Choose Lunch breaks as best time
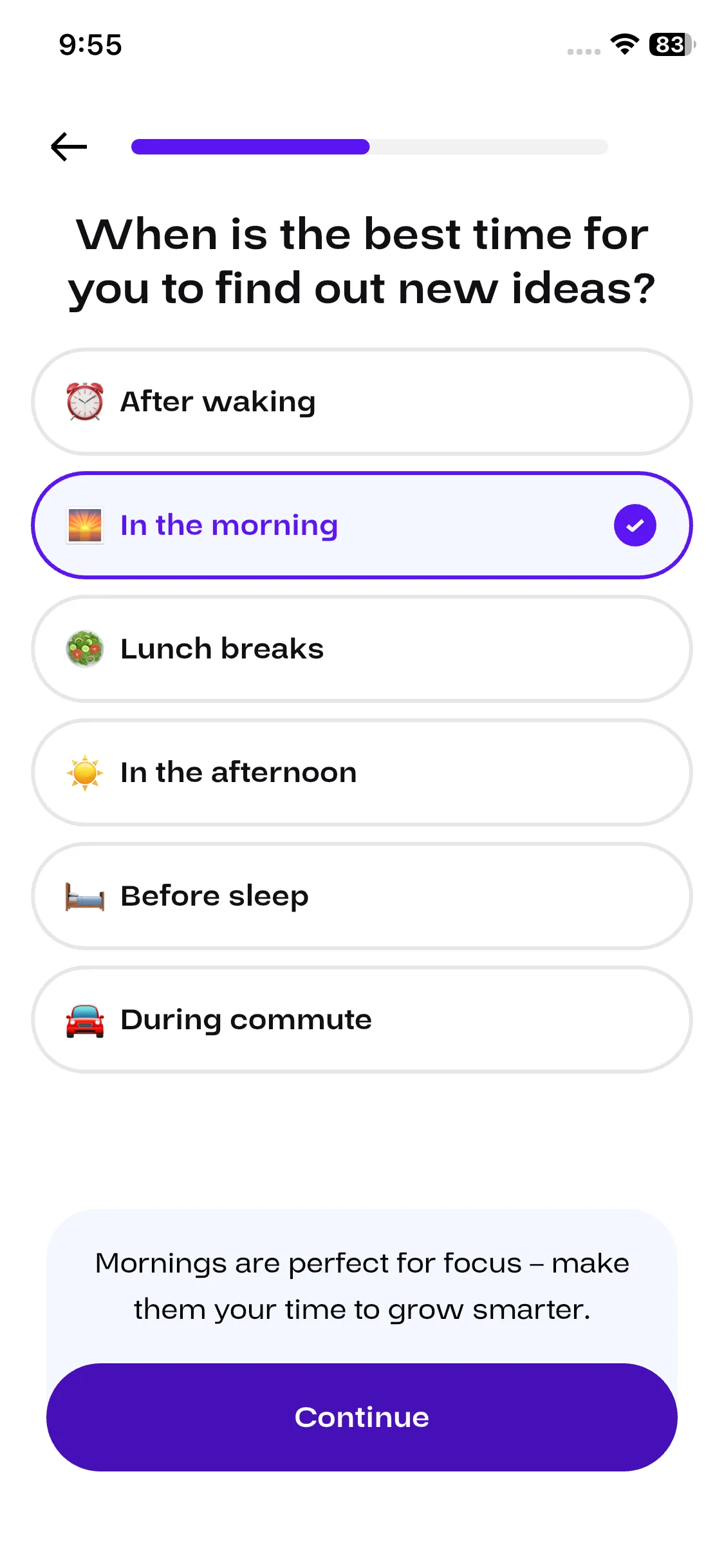724x1568 pixels. 362,649
